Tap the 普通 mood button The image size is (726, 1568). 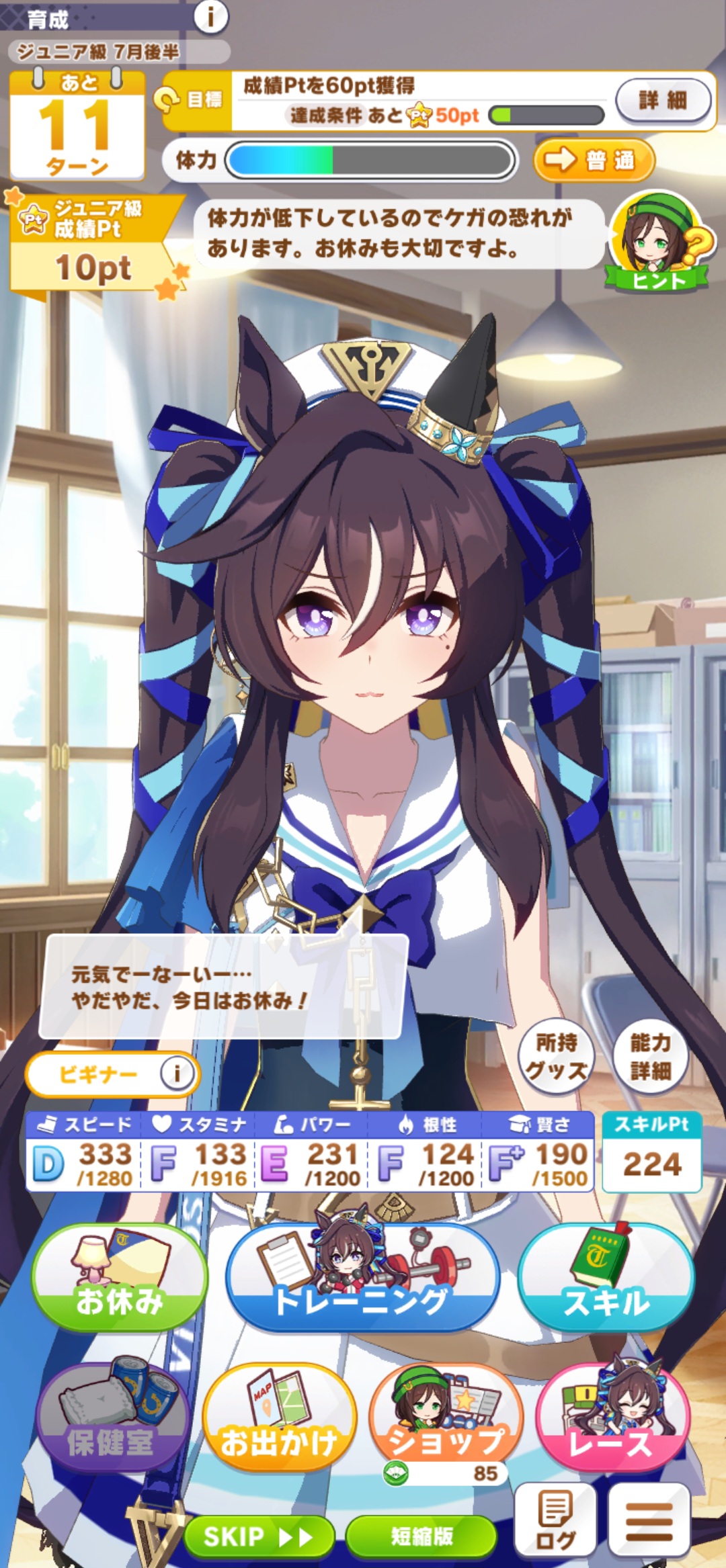594,160
